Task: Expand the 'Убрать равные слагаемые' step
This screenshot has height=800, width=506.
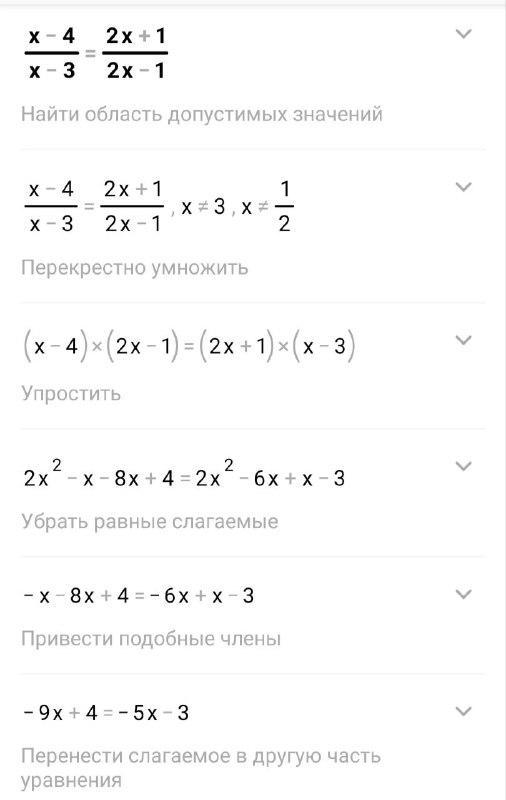Action: point(463,466)
